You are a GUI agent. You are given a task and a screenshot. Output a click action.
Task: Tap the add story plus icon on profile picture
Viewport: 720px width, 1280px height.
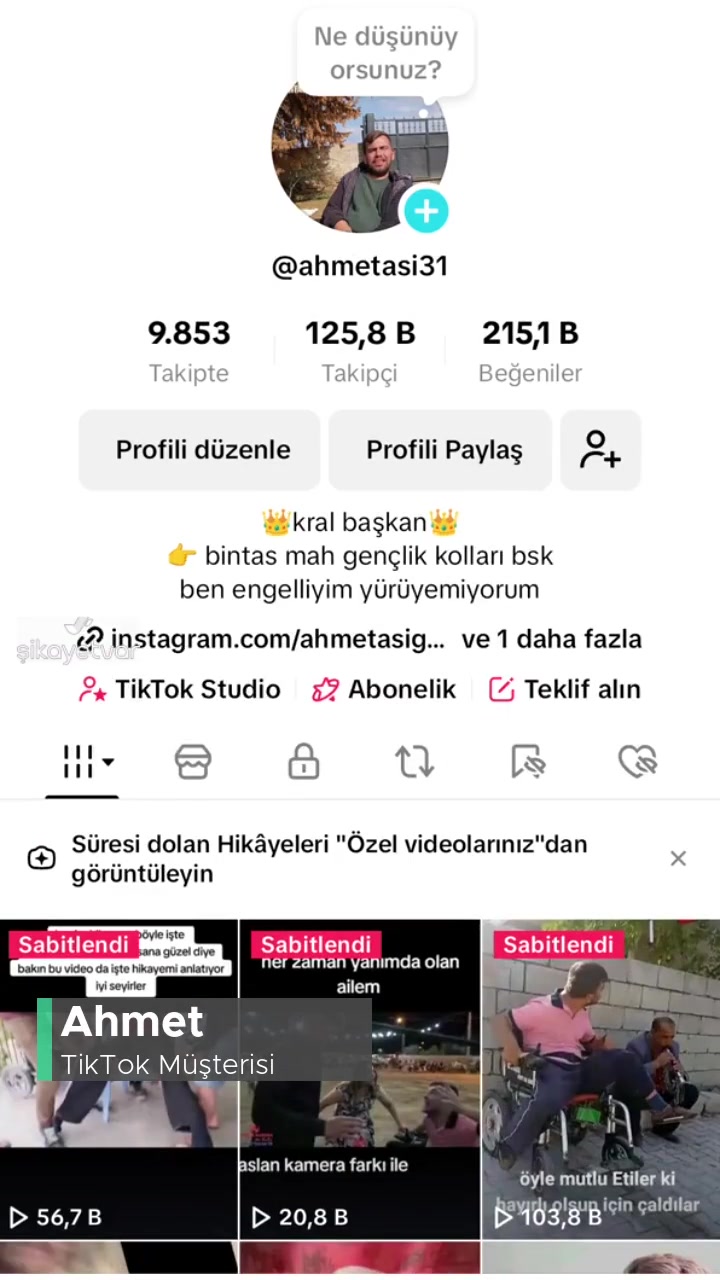426,211
